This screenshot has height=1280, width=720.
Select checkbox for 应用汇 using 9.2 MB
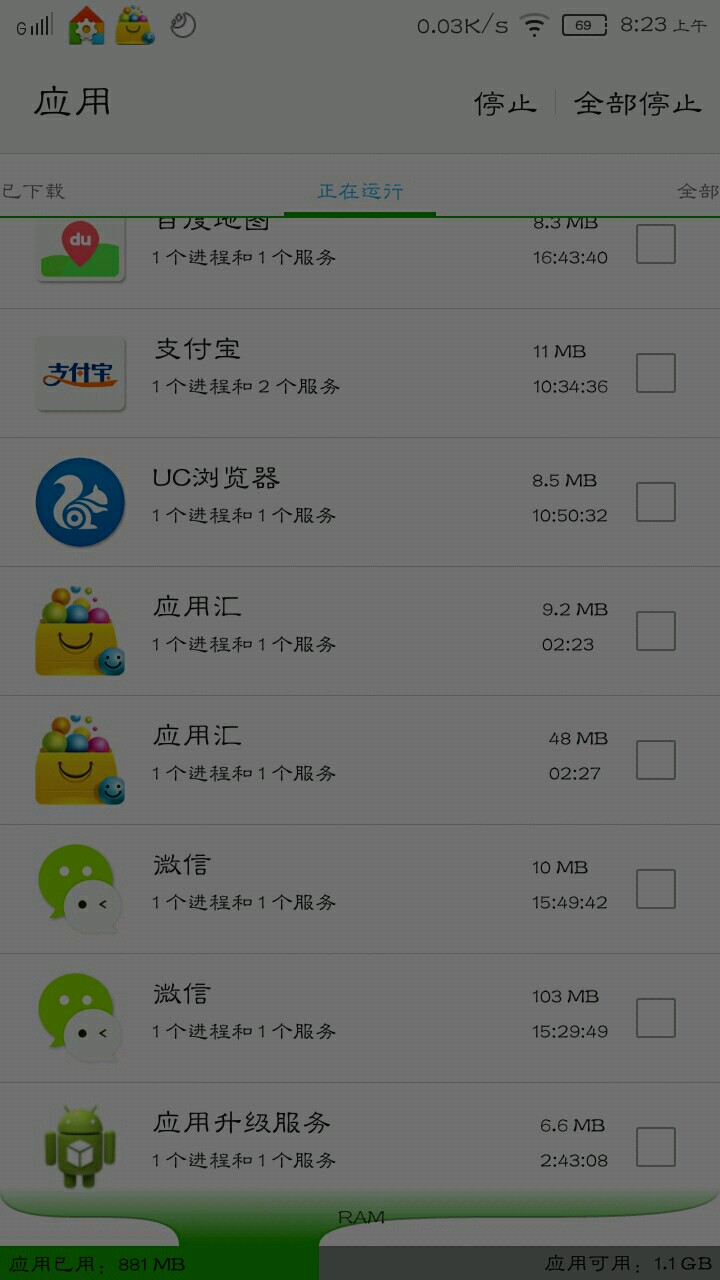point(656,631)
